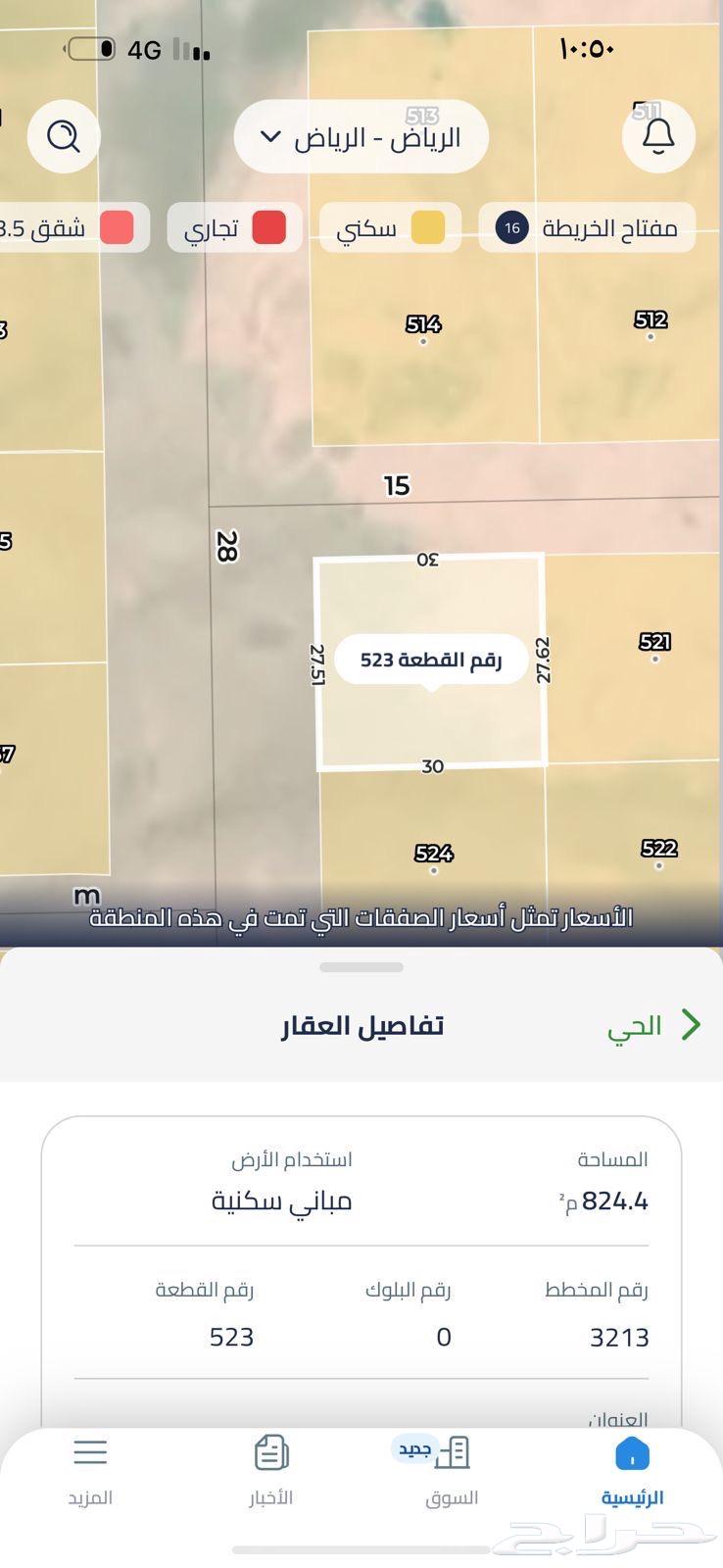Select the سكني residential chip
This screenshot has height=1568, width=723.
pos(390,228)
